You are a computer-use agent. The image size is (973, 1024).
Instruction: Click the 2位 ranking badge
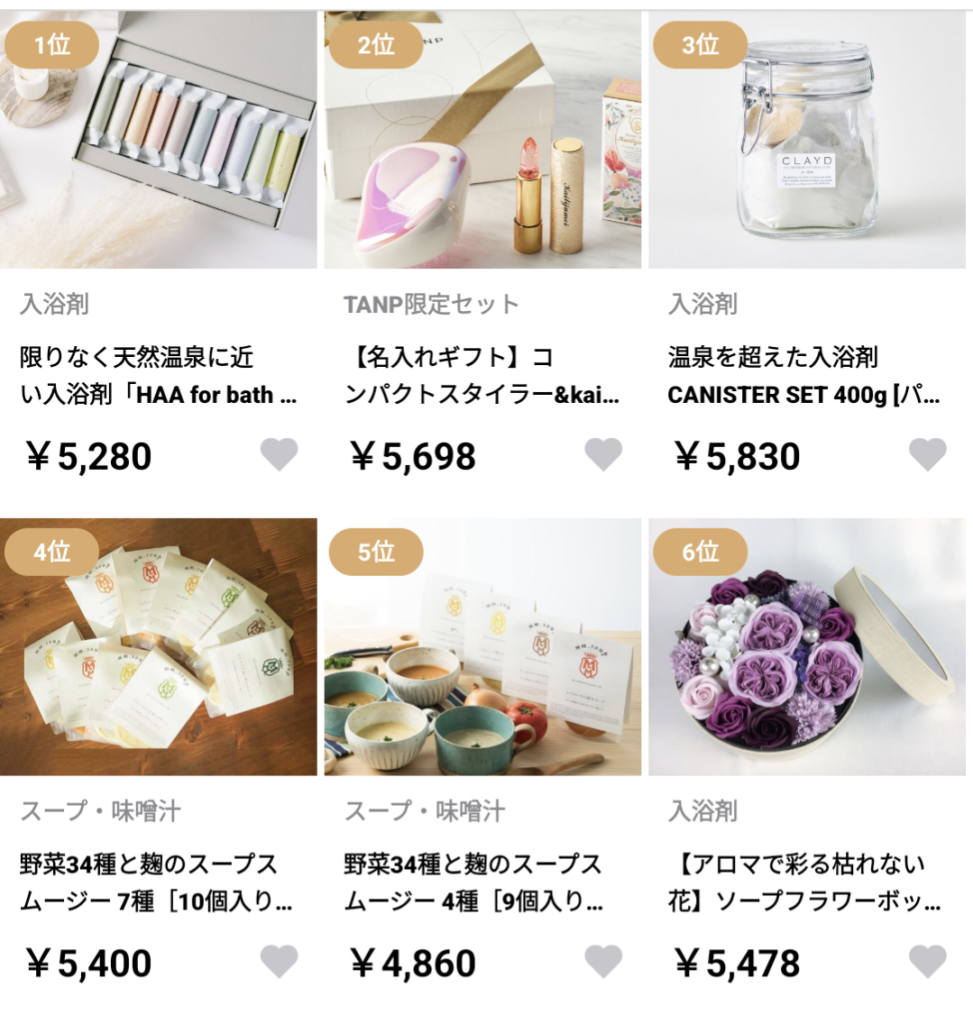click(378, 43)
